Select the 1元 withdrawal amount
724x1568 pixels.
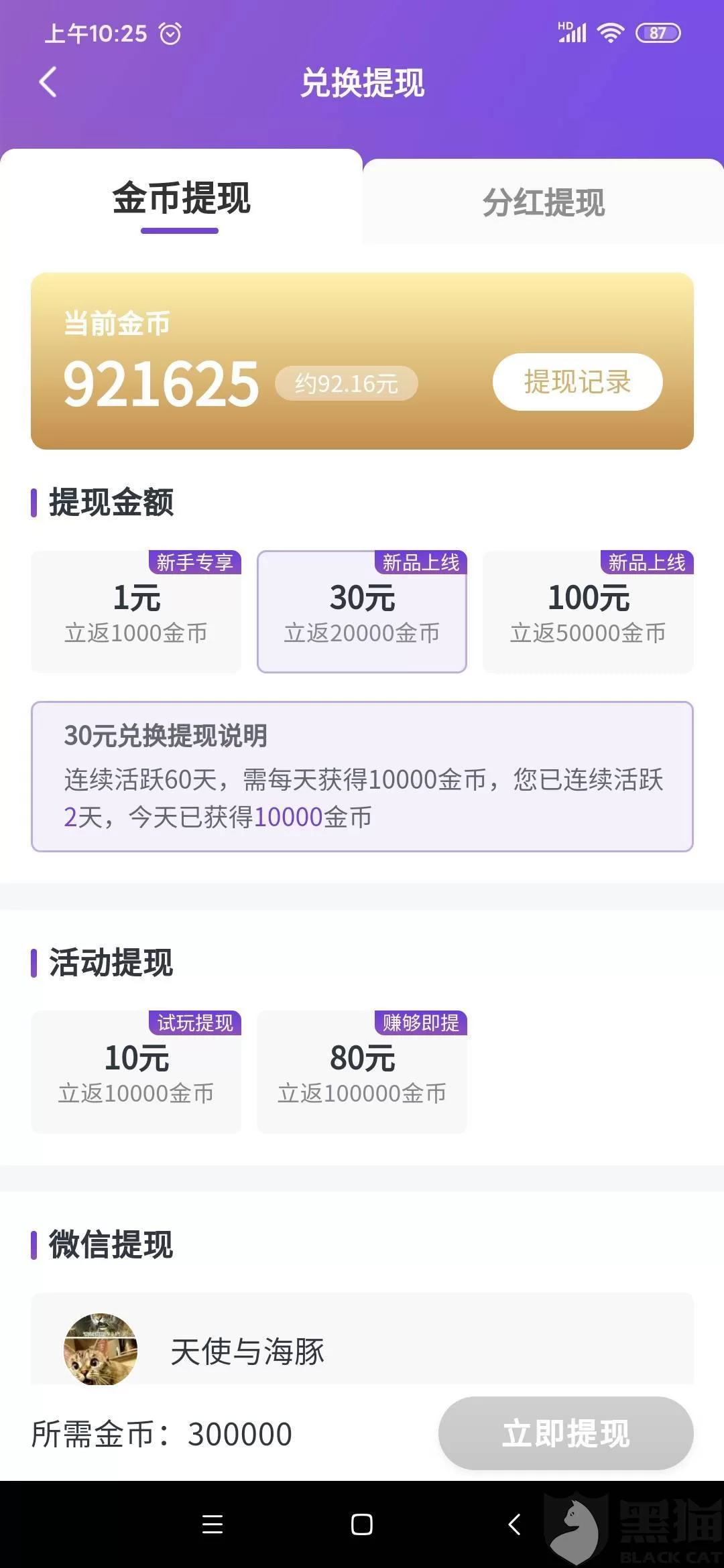point(136,612)
